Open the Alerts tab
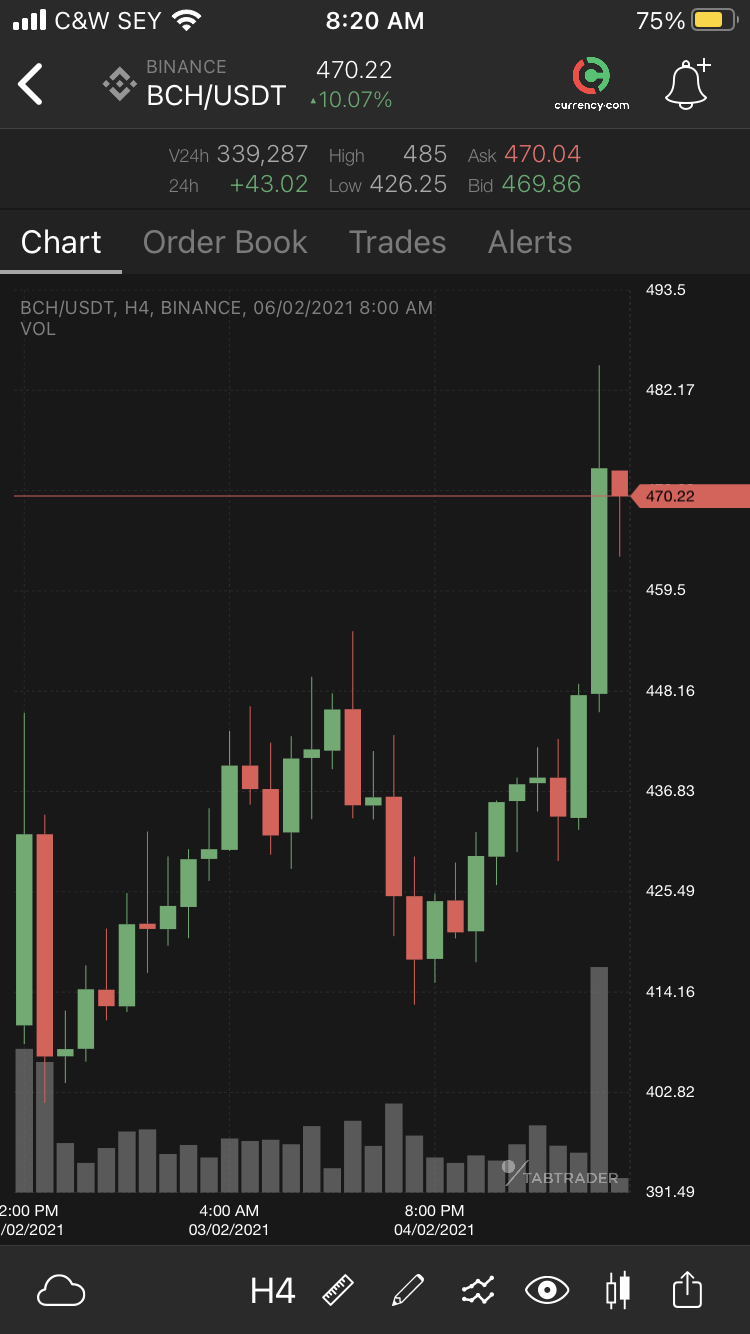 (x=530, y=242)
